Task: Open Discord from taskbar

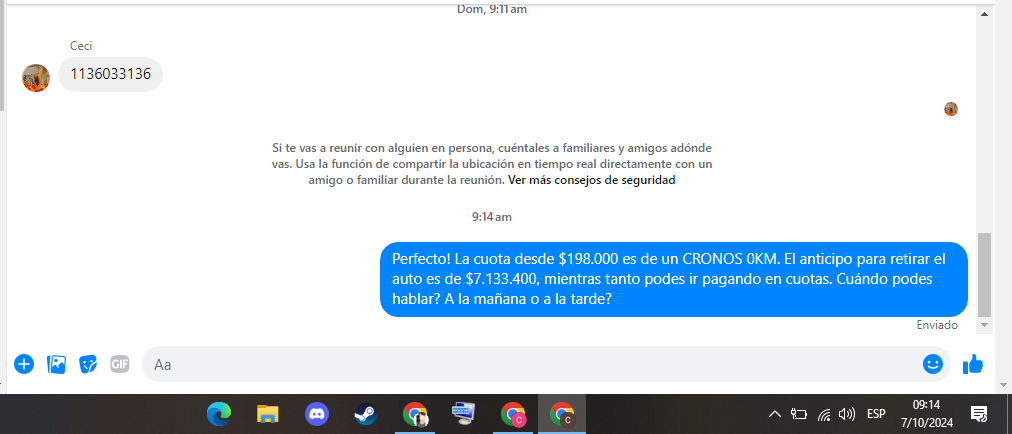Action: (316, 414)
